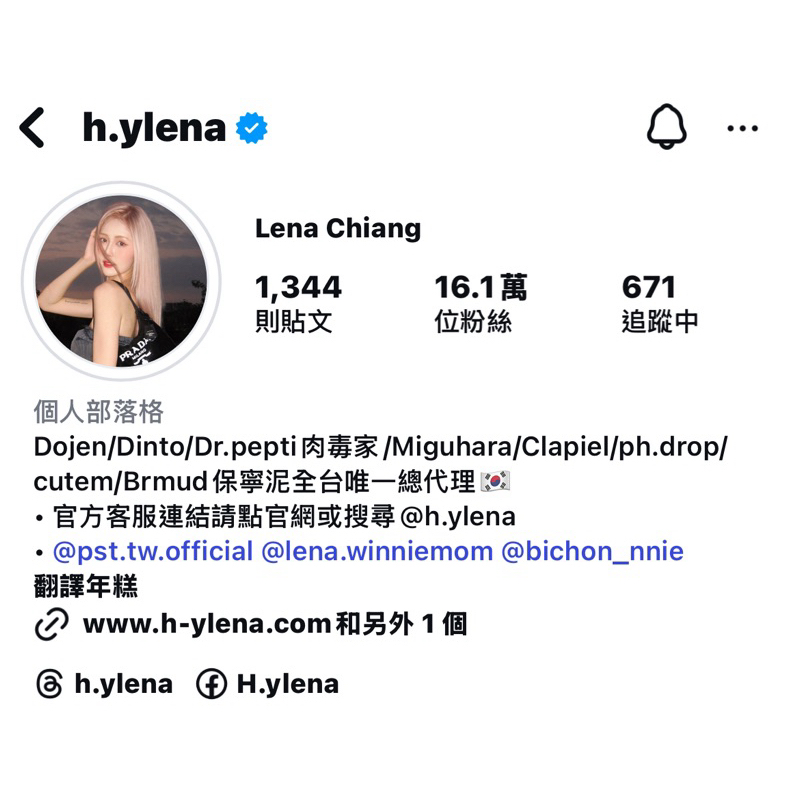
Task: Open the 1,344 posts count
Action: pos(298,303)
